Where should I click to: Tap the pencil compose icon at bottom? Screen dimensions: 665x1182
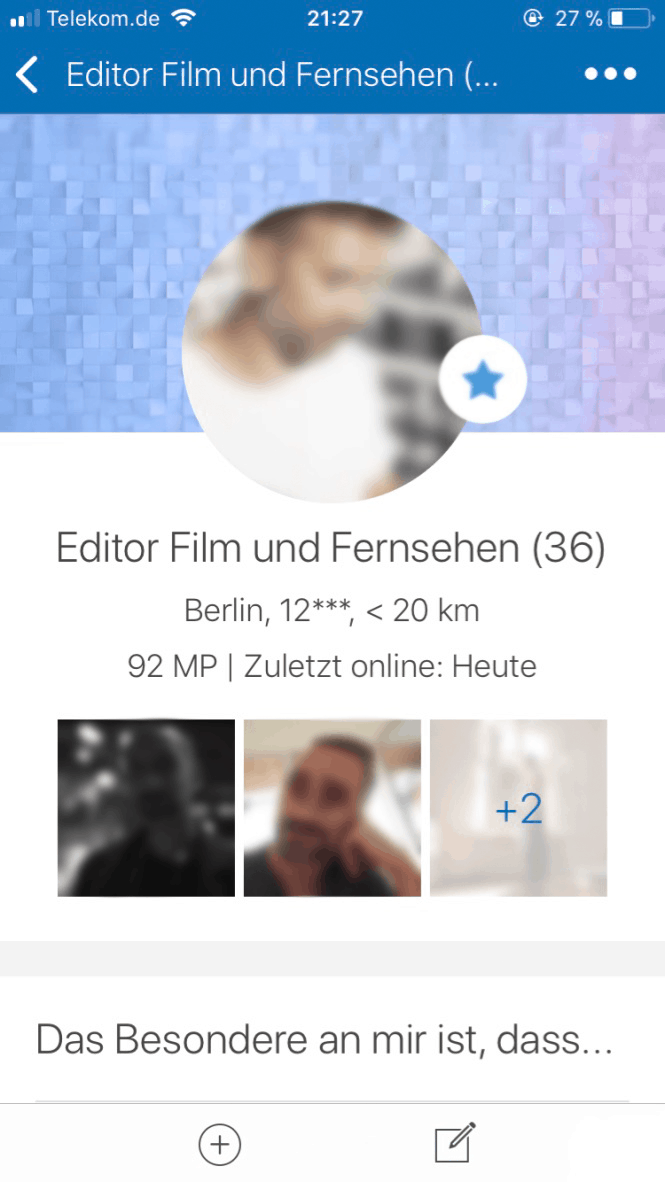tap(455, 1143)
